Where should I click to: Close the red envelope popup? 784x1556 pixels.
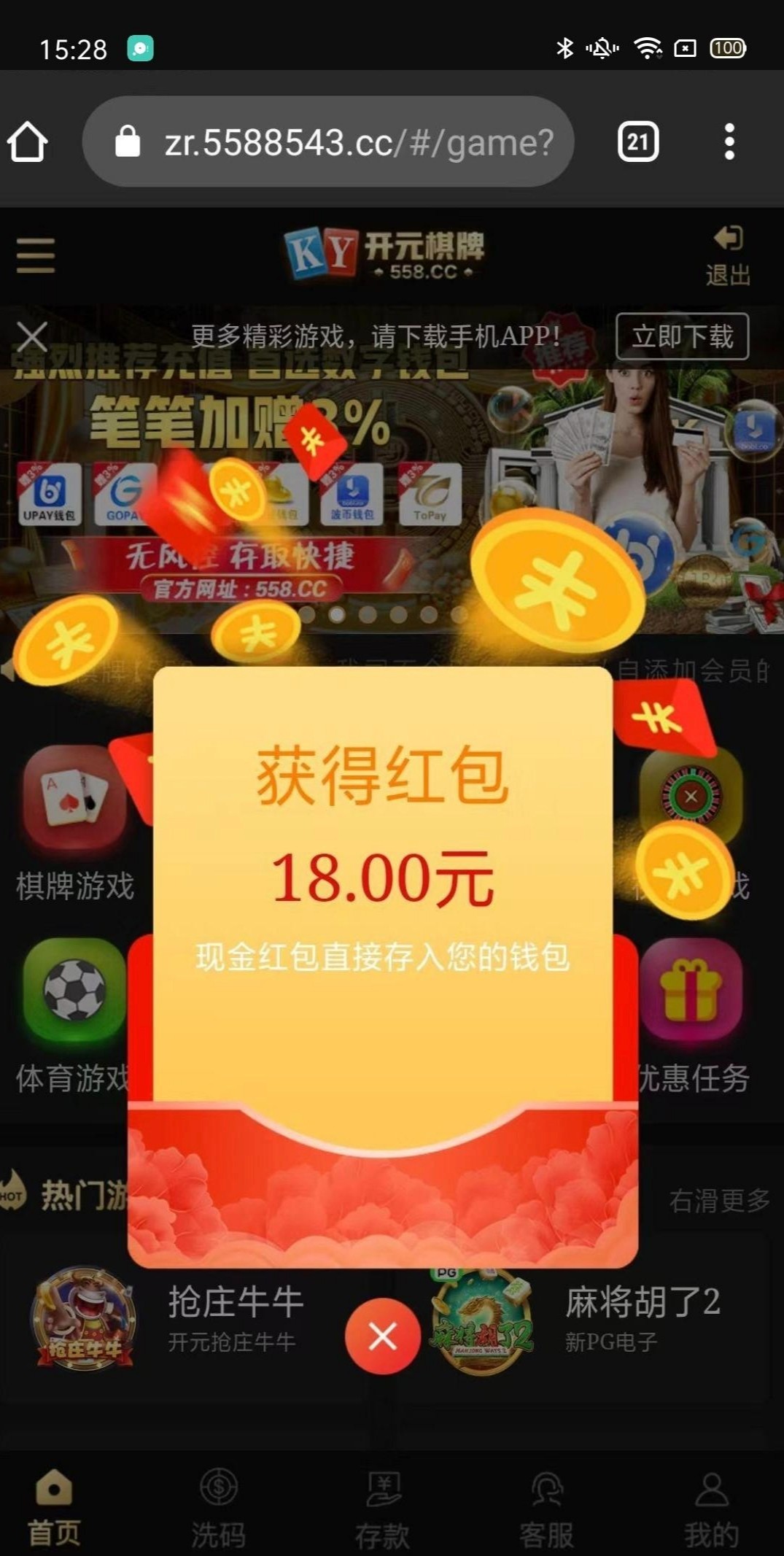[382, 1336]
